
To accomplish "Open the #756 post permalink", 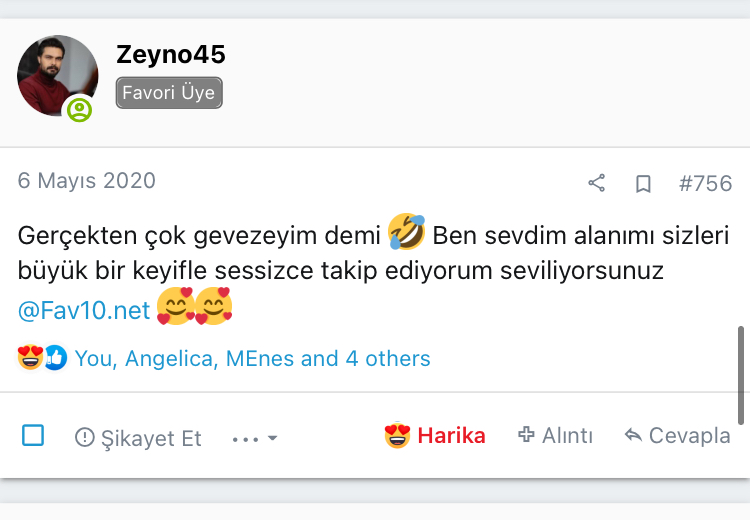I will 705,183.
